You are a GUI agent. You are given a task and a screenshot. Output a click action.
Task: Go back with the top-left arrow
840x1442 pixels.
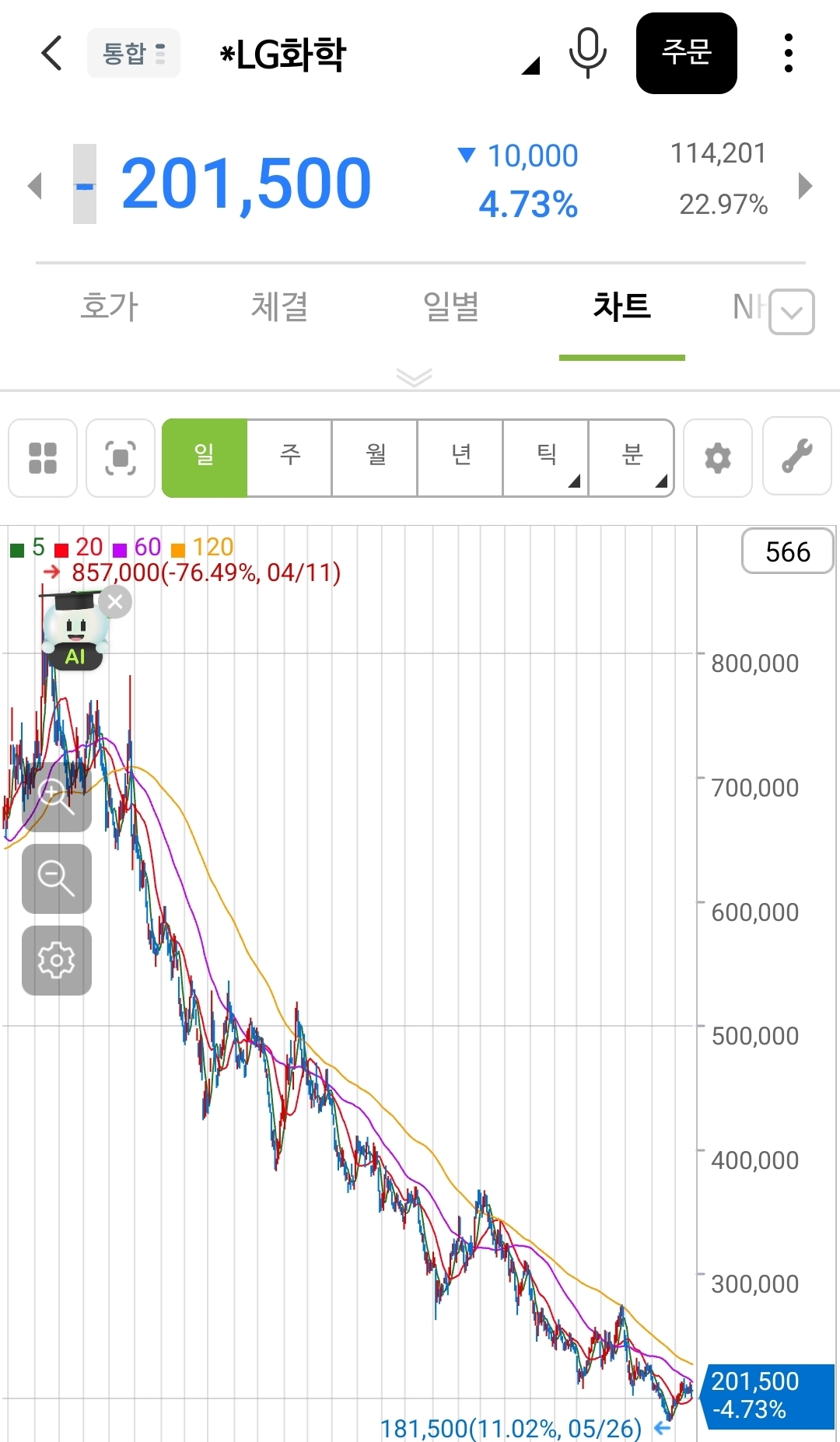(51, 53)
